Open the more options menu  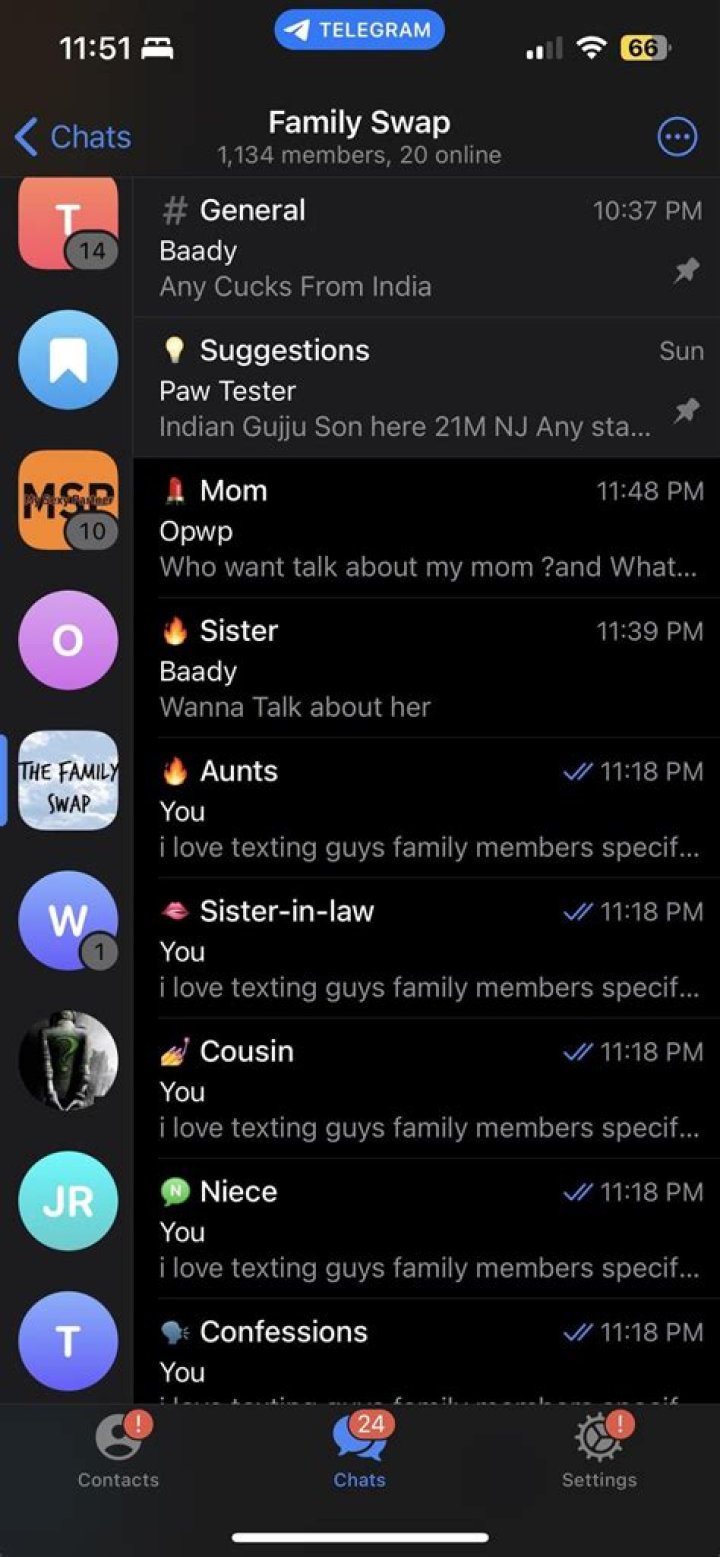coord(677,137)
